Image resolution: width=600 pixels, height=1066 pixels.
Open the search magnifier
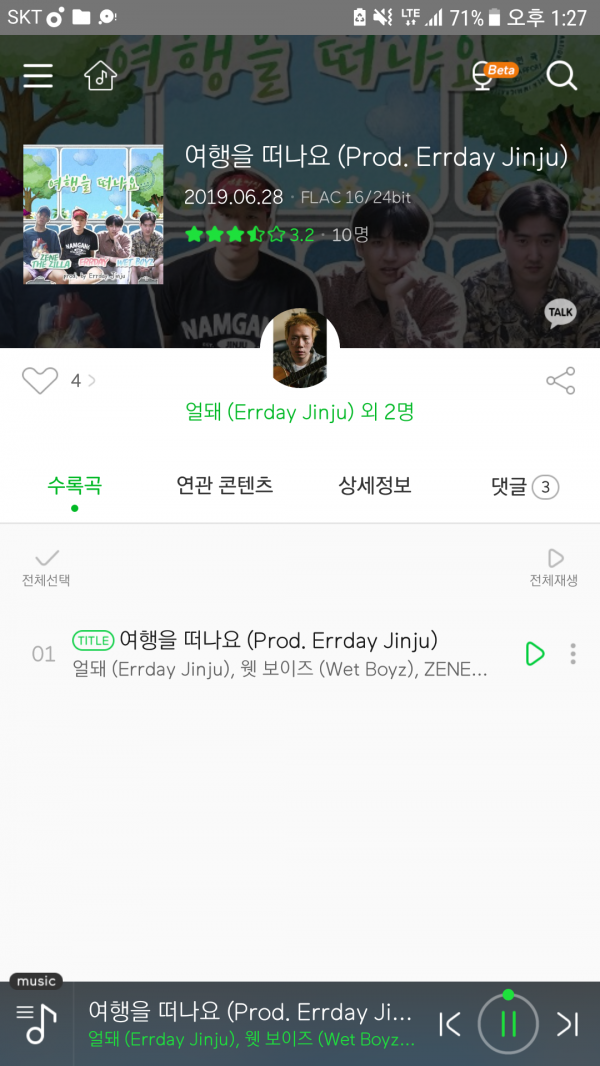[562, 76]
